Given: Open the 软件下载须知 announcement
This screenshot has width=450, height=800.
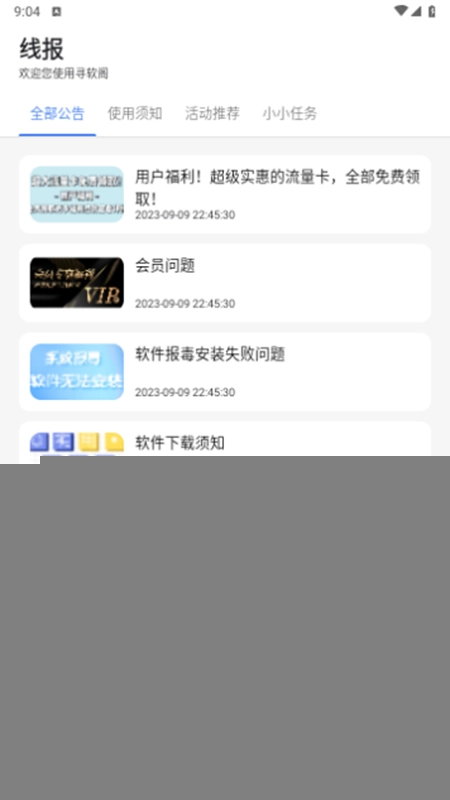Looking at the screenshot, I should pos(225,439).
